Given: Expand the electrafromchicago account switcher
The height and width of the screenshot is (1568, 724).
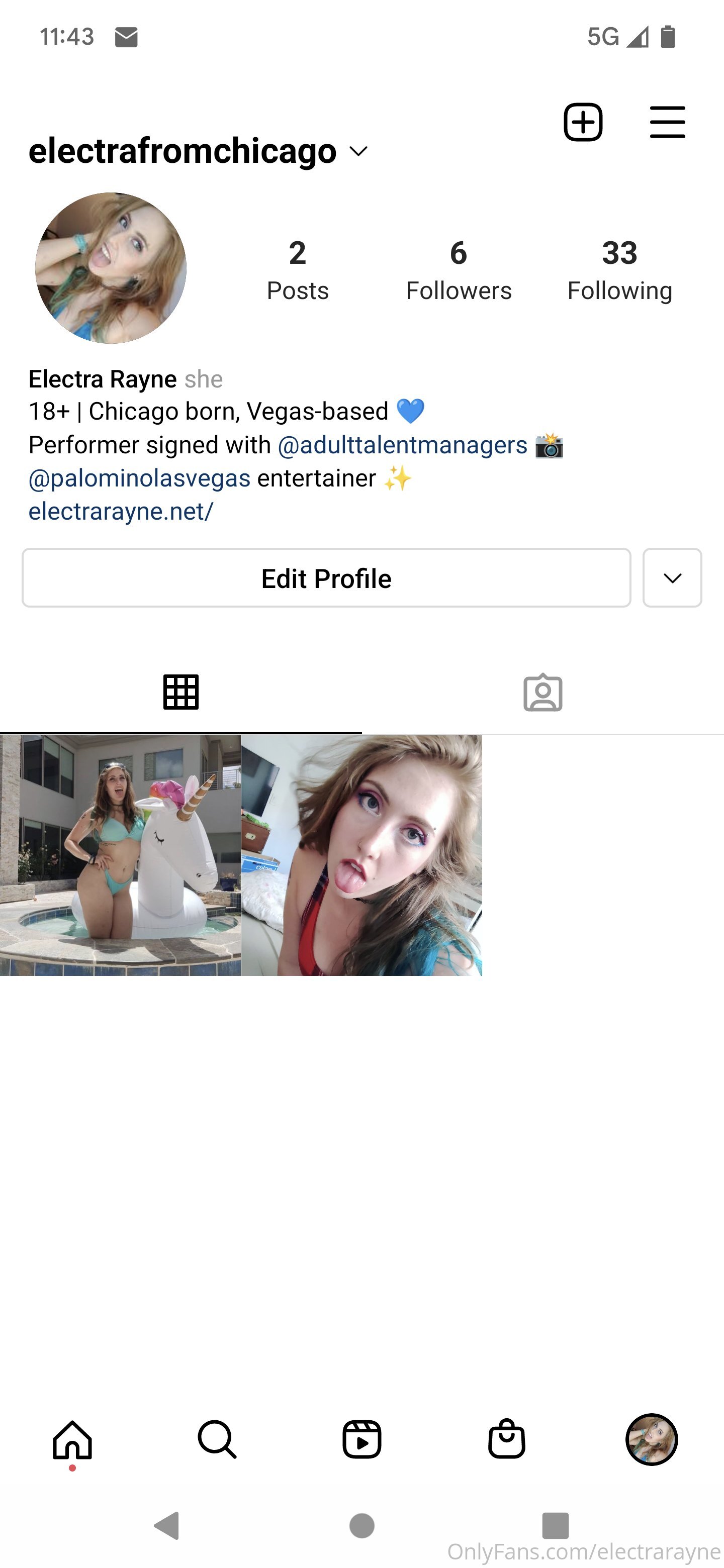Looking at the screenshot, I should tap(199, 151).
